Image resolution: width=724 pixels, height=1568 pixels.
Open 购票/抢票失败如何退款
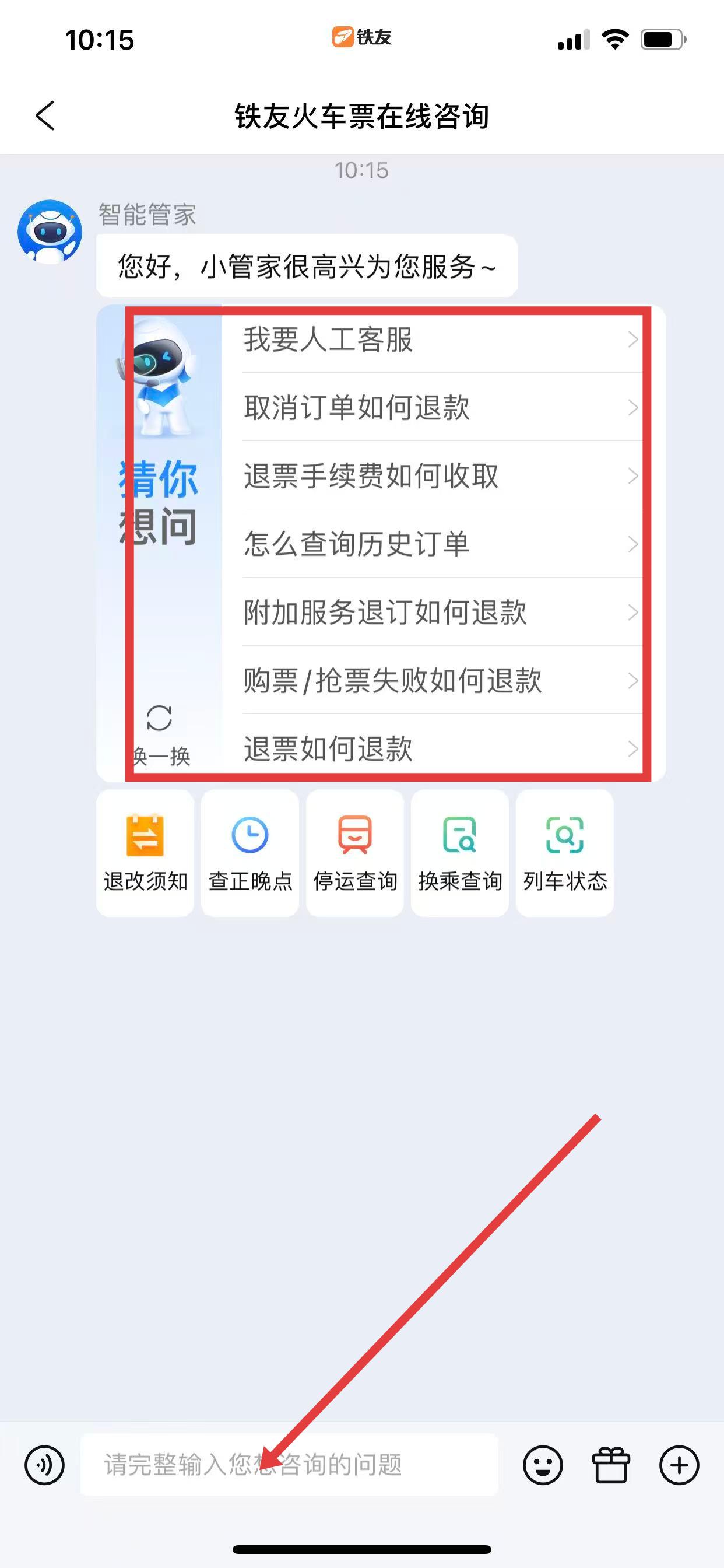tap(438, 680)
